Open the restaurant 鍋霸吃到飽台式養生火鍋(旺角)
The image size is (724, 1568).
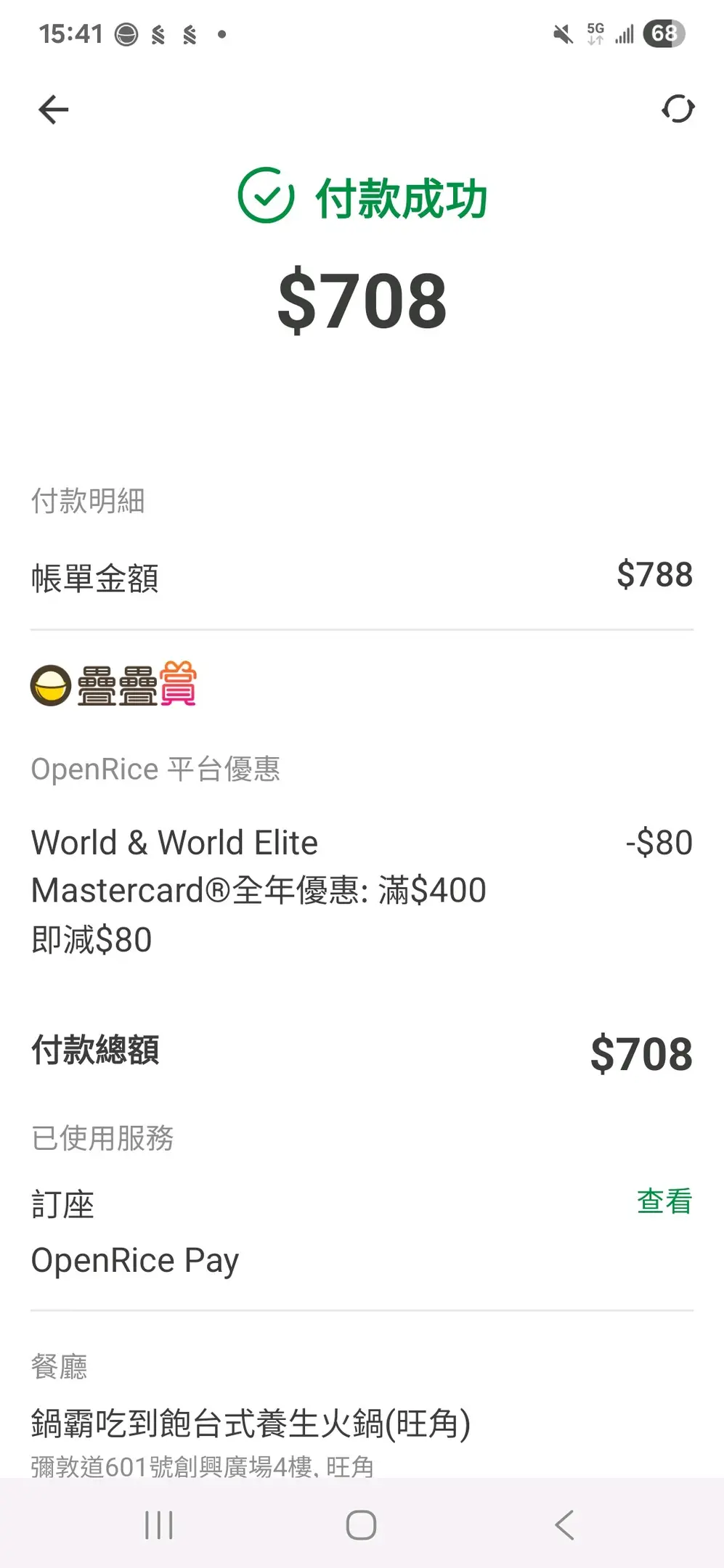pyautogui.click(x=251, y=1424)
